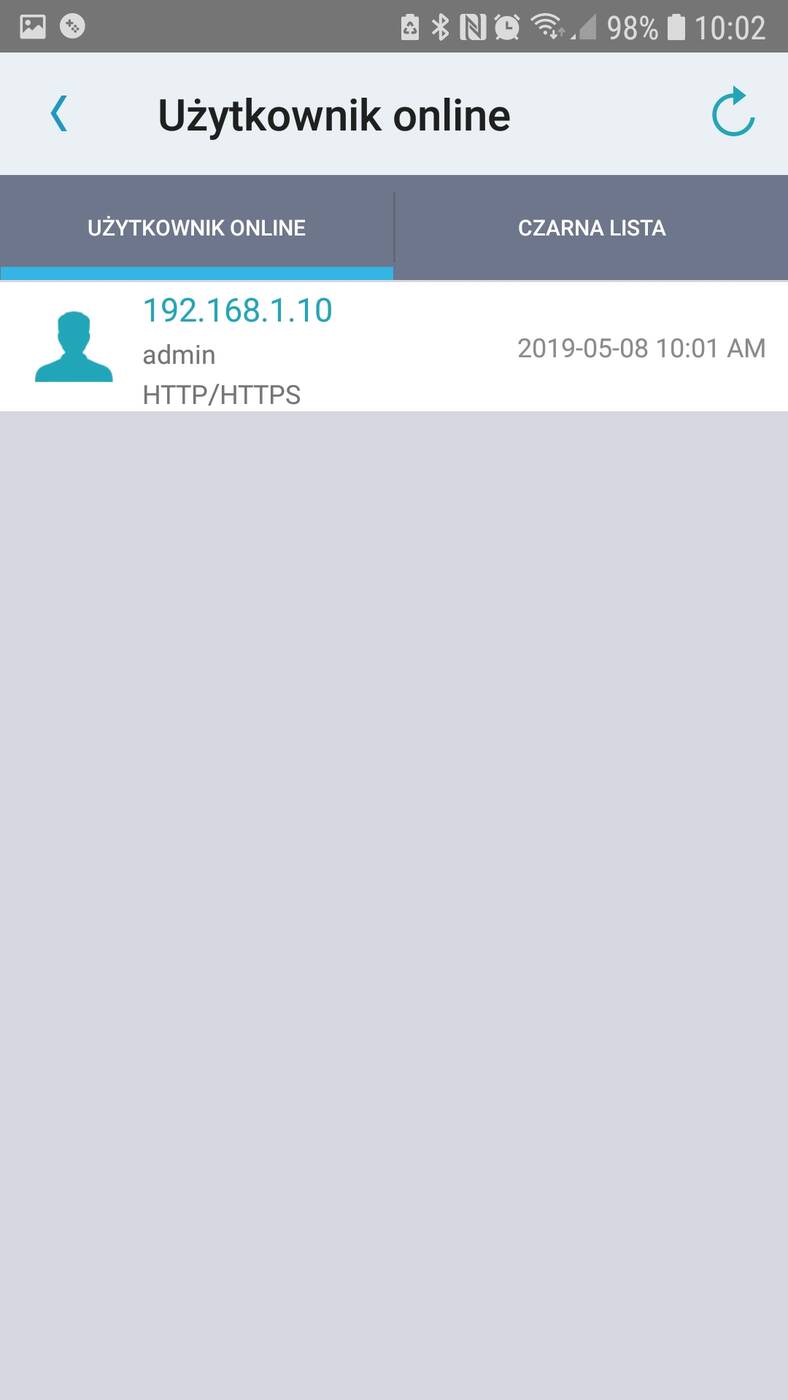
Task: Refresh the online user list
Action: point(732,113)
